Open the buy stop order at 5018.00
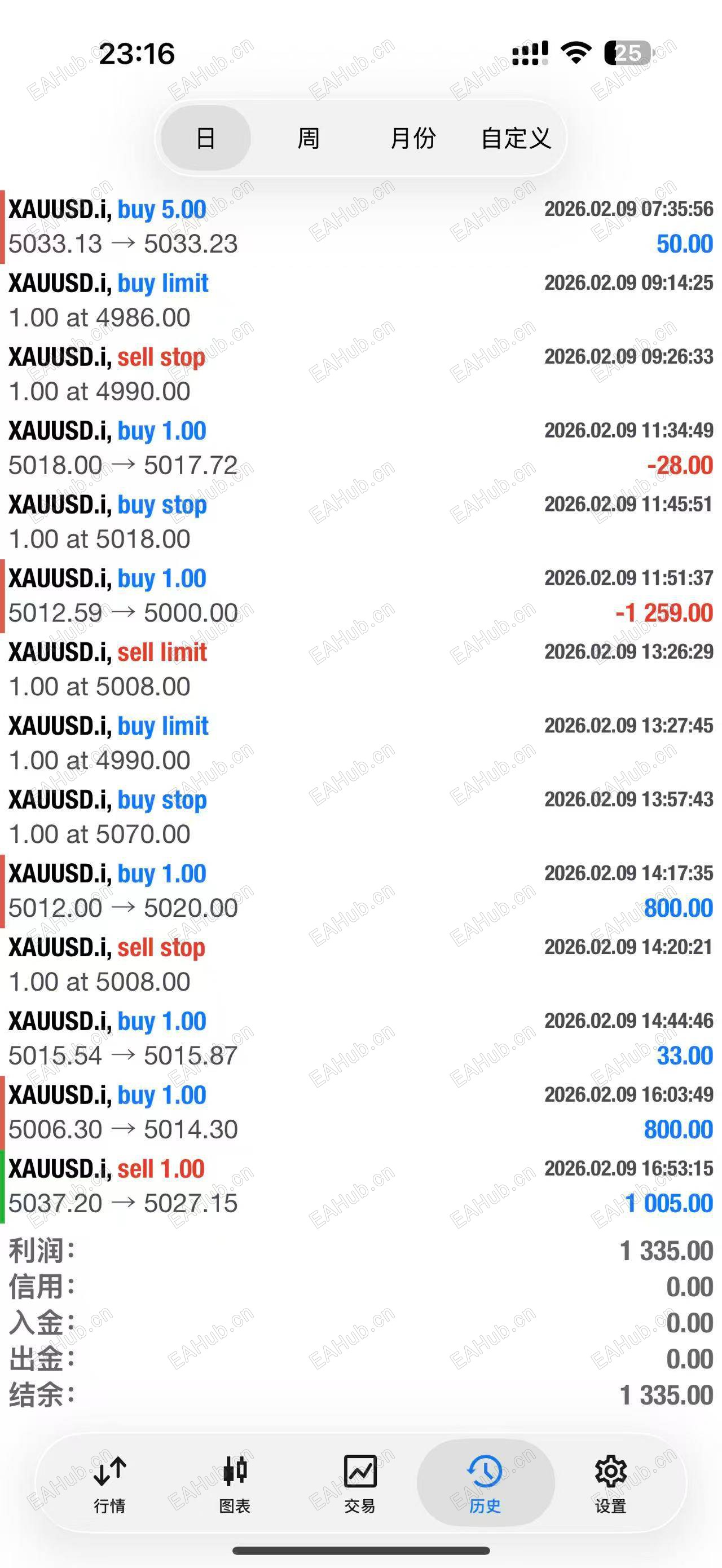Screen dimensions: 722x1568 pyautogui.click(x=361, y=522)
